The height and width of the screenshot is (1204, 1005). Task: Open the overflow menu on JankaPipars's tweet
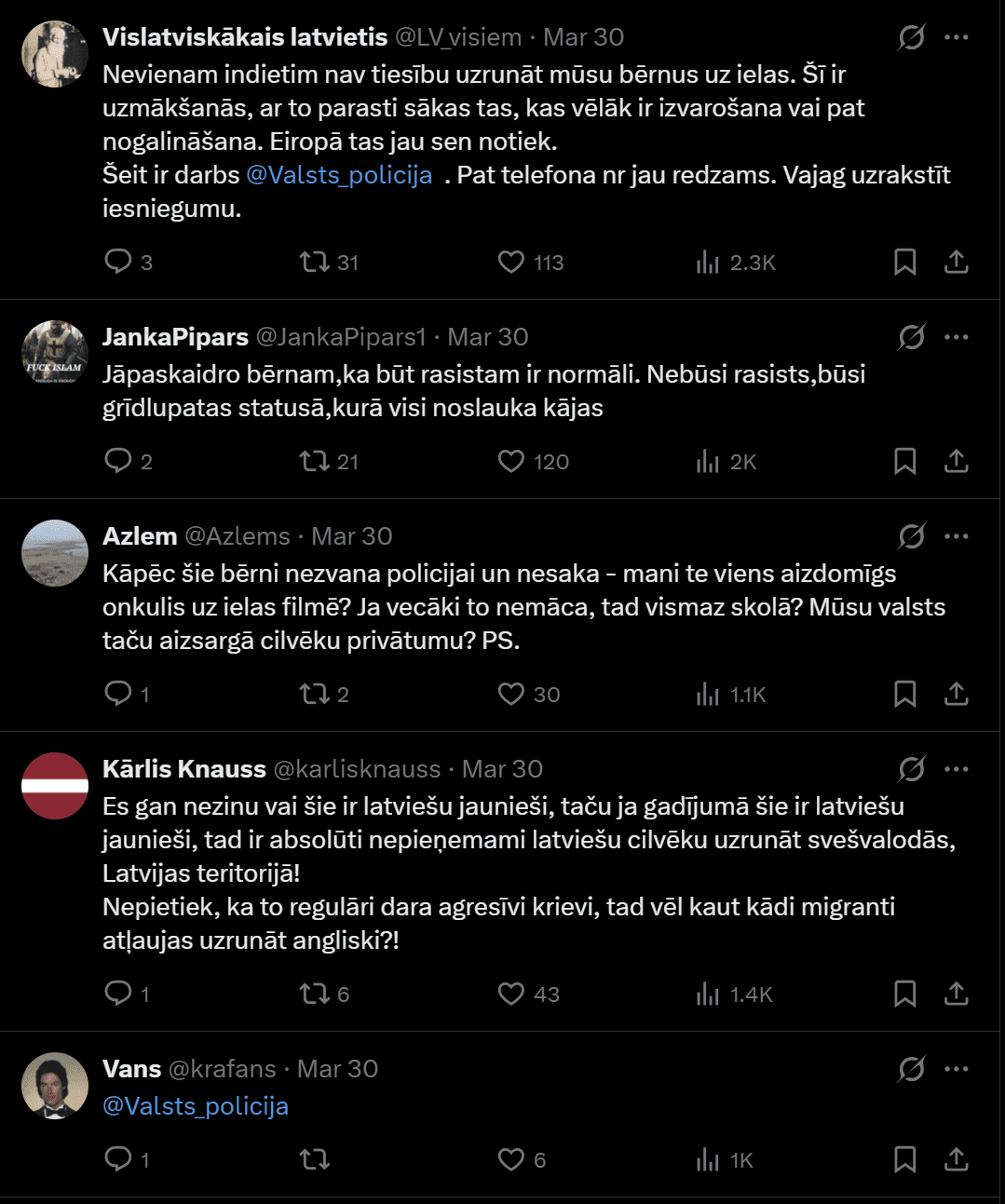[956, 337]
